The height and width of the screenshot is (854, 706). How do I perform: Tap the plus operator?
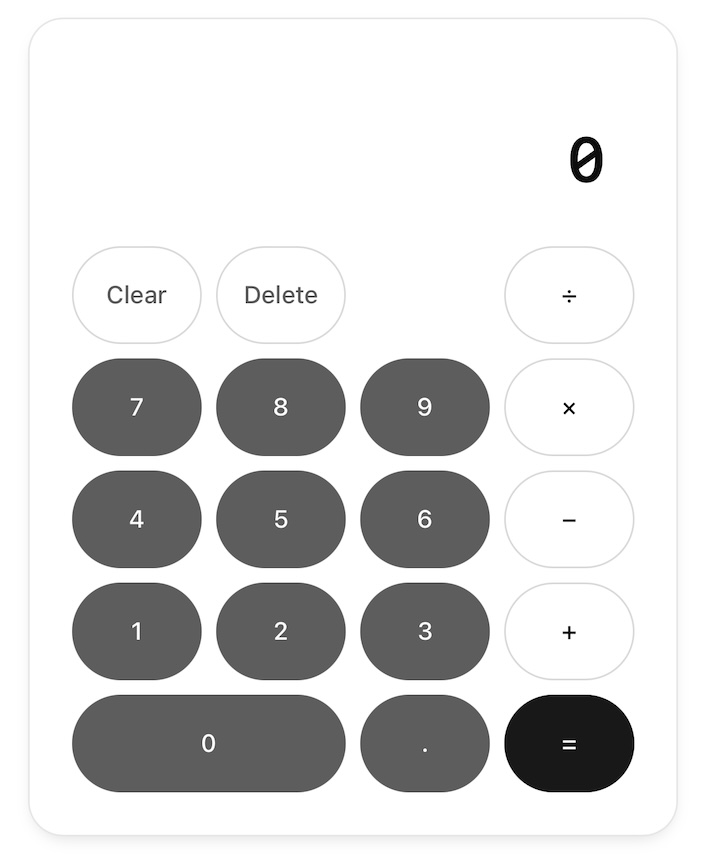569,631
